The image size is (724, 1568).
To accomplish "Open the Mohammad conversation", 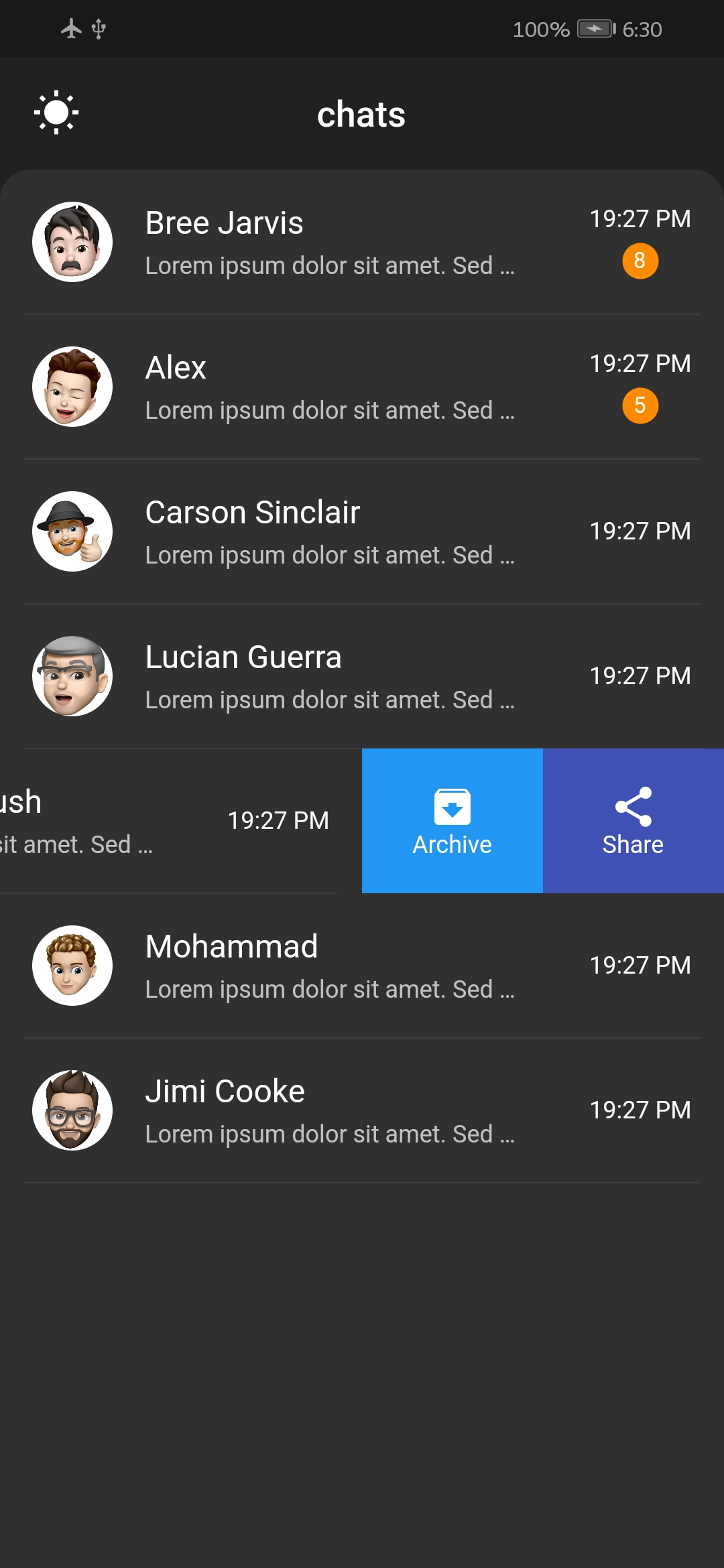I will pyautogui.click(x=328, y=966).
